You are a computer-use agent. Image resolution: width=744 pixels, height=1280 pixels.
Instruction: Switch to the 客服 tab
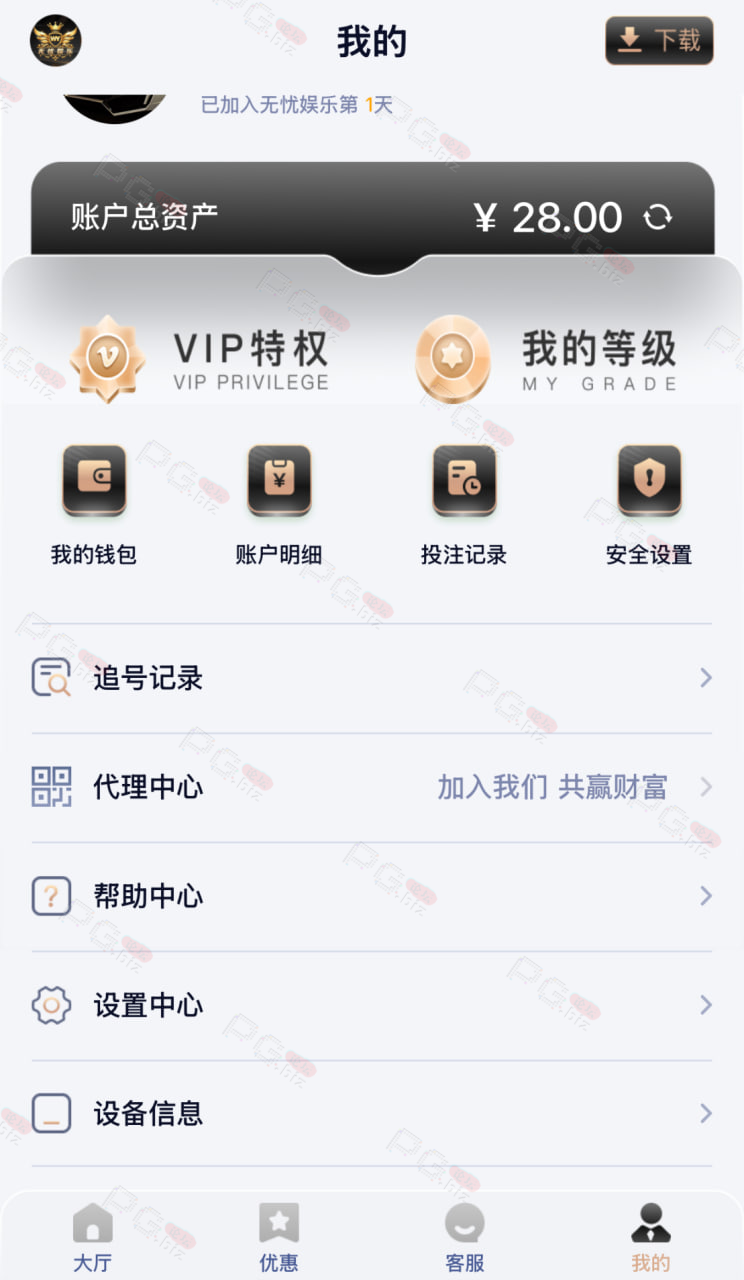pos(465,1237)
